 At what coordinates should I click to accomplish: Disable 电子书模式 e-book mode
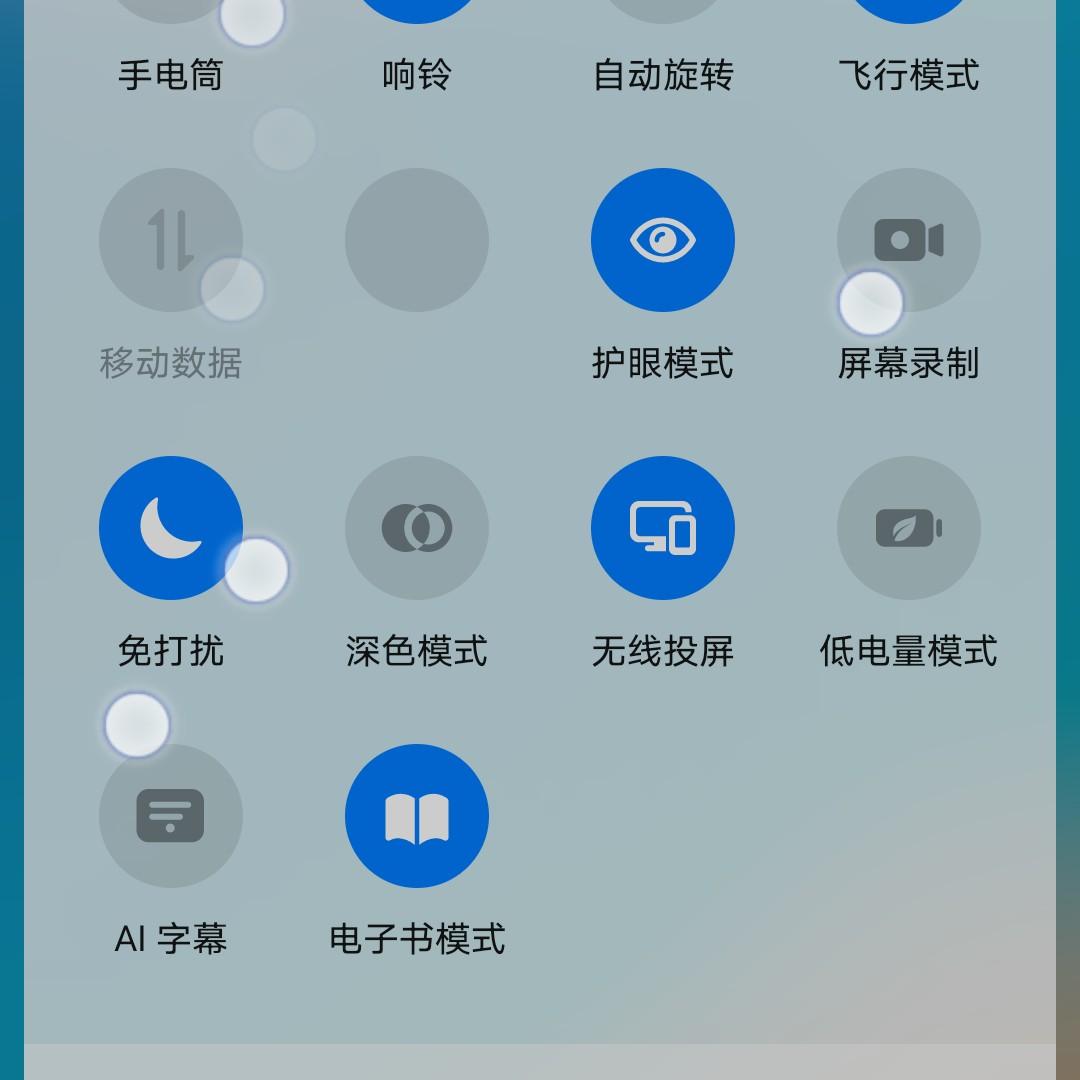pyautogui.click(x=416, y=816)
